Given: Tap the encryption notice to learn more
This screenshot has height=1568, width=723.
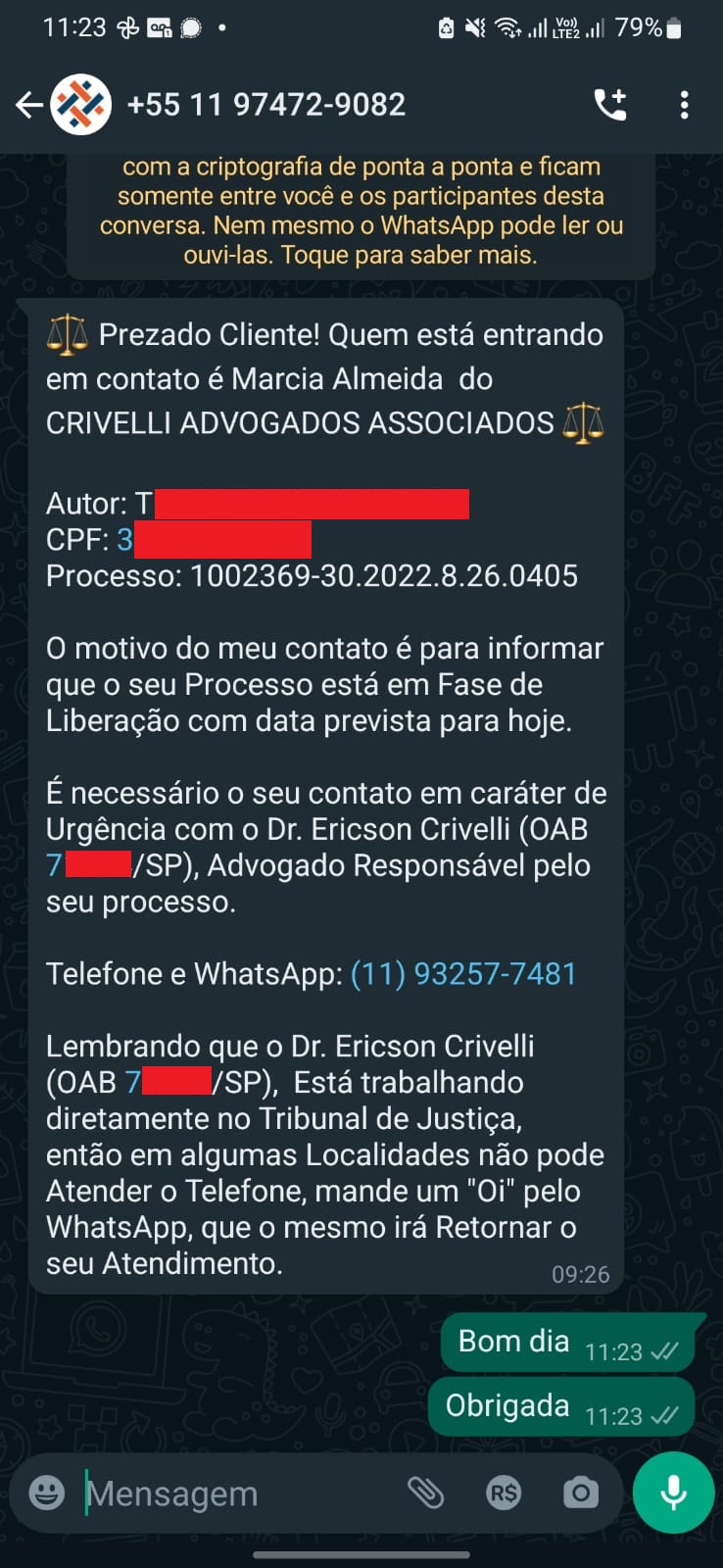Looking at the screenshot, I should 361,212.
